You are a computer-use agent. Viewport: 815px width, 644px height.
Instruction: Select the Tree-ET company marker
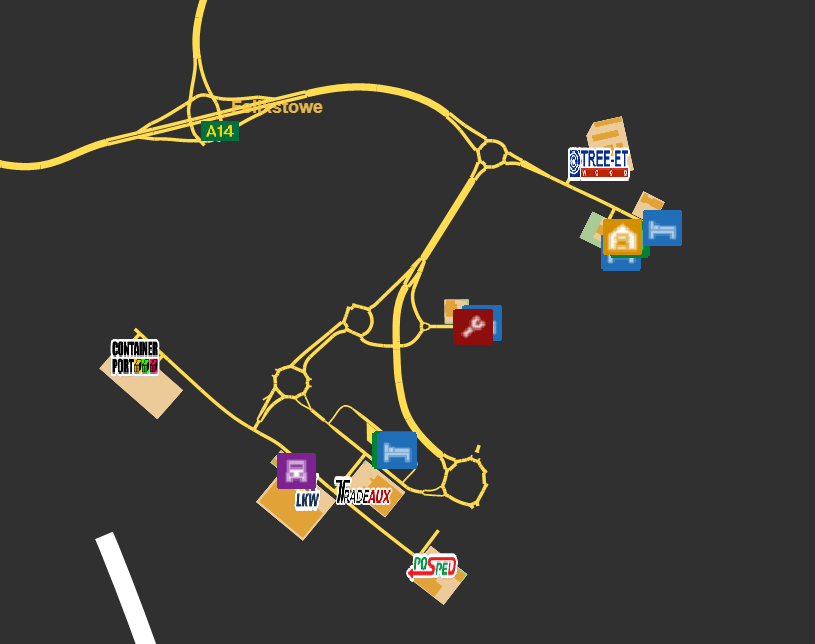tap(598, 164)
